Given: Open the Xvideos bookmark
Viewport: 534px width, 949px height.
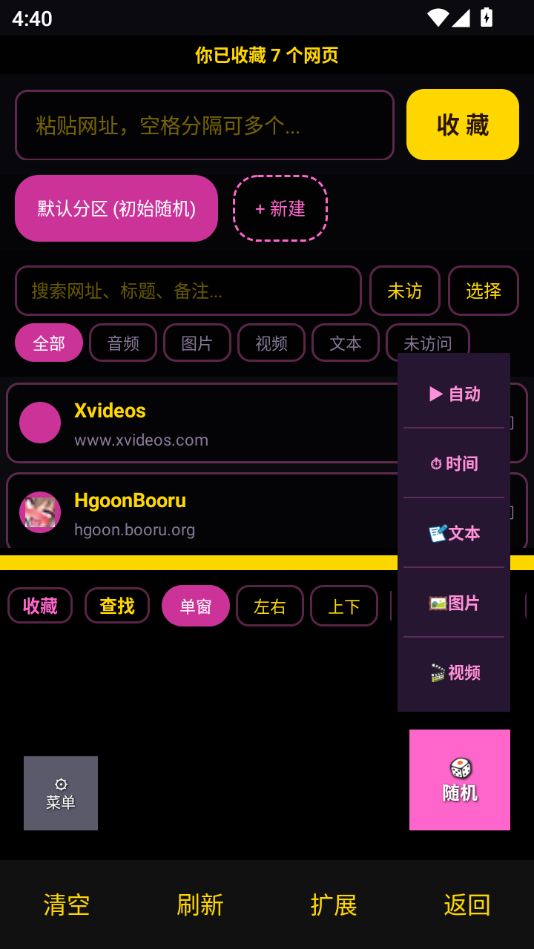Looking at the screenshot, I should point(202,423).
